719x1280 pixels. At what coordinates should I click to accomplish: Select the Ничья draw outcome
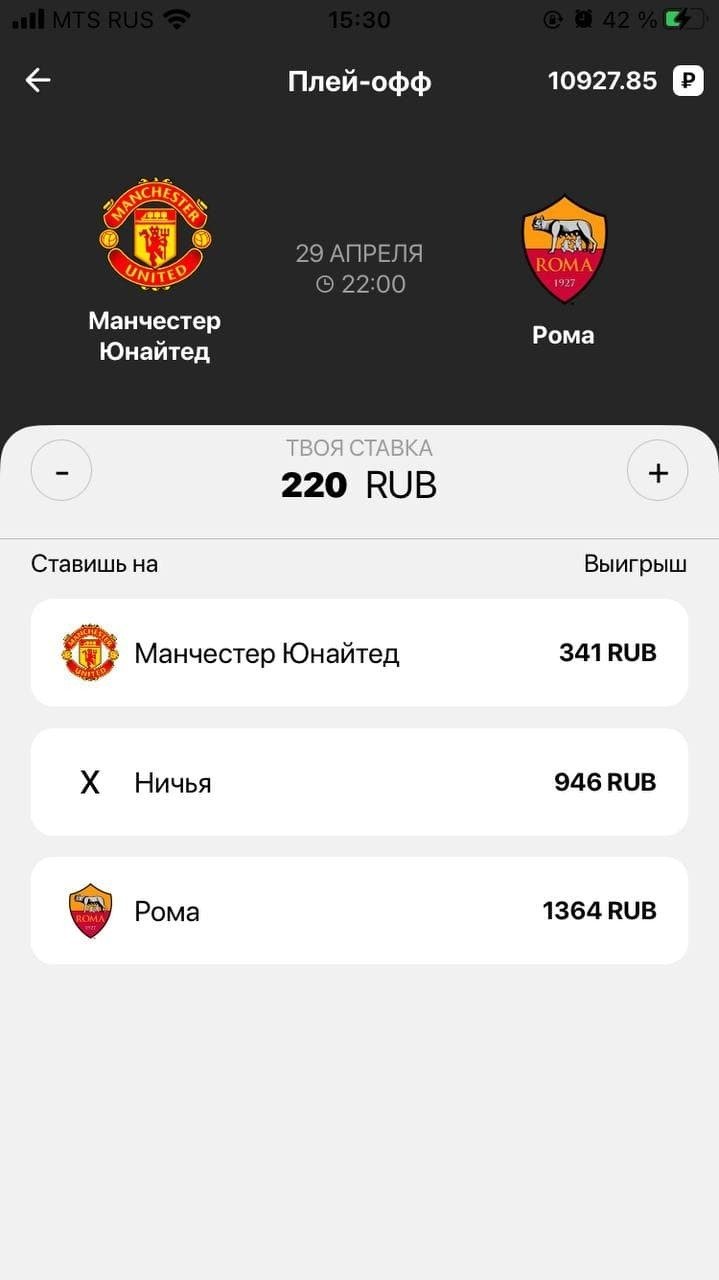click(359, 782)
